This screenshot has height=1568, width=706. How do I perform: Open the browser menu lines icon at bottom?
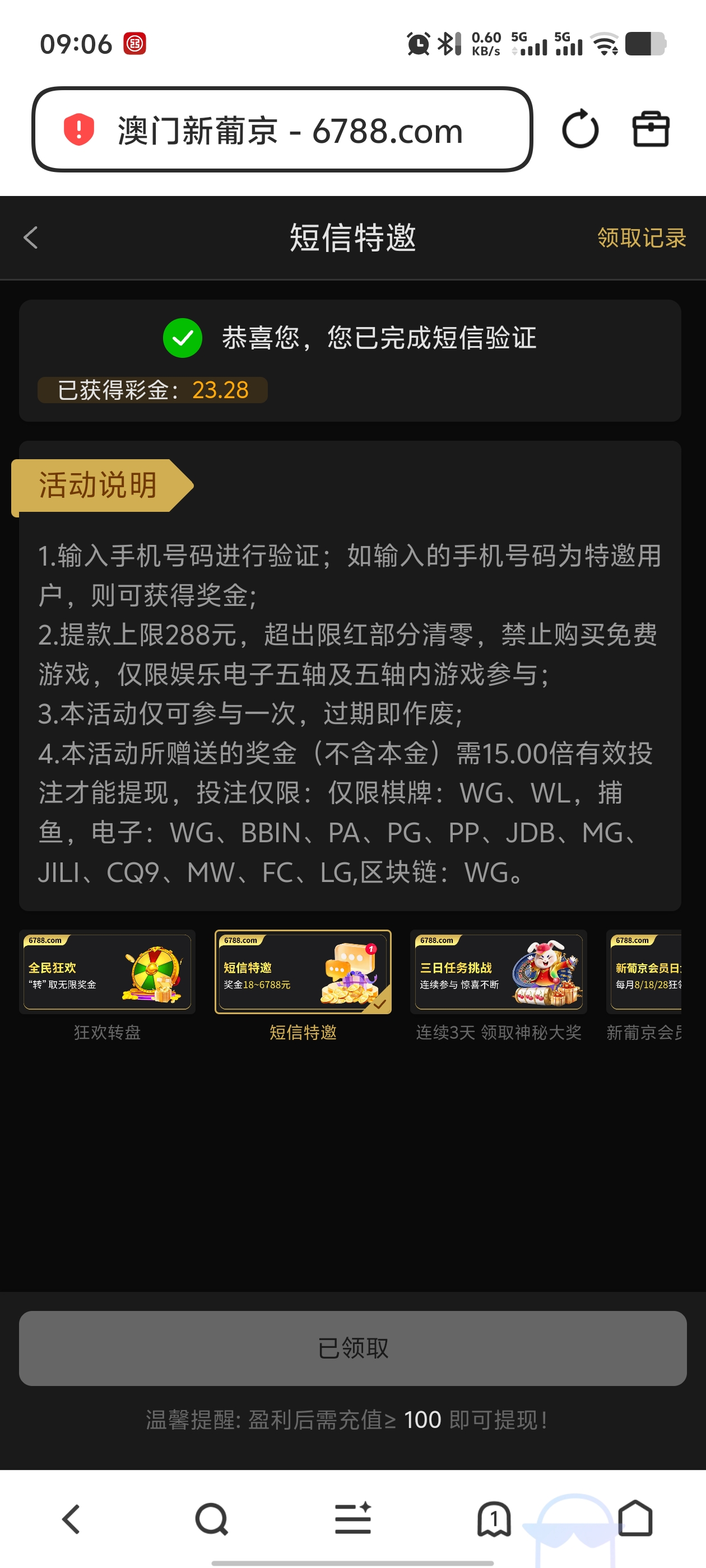point(352,1518)
